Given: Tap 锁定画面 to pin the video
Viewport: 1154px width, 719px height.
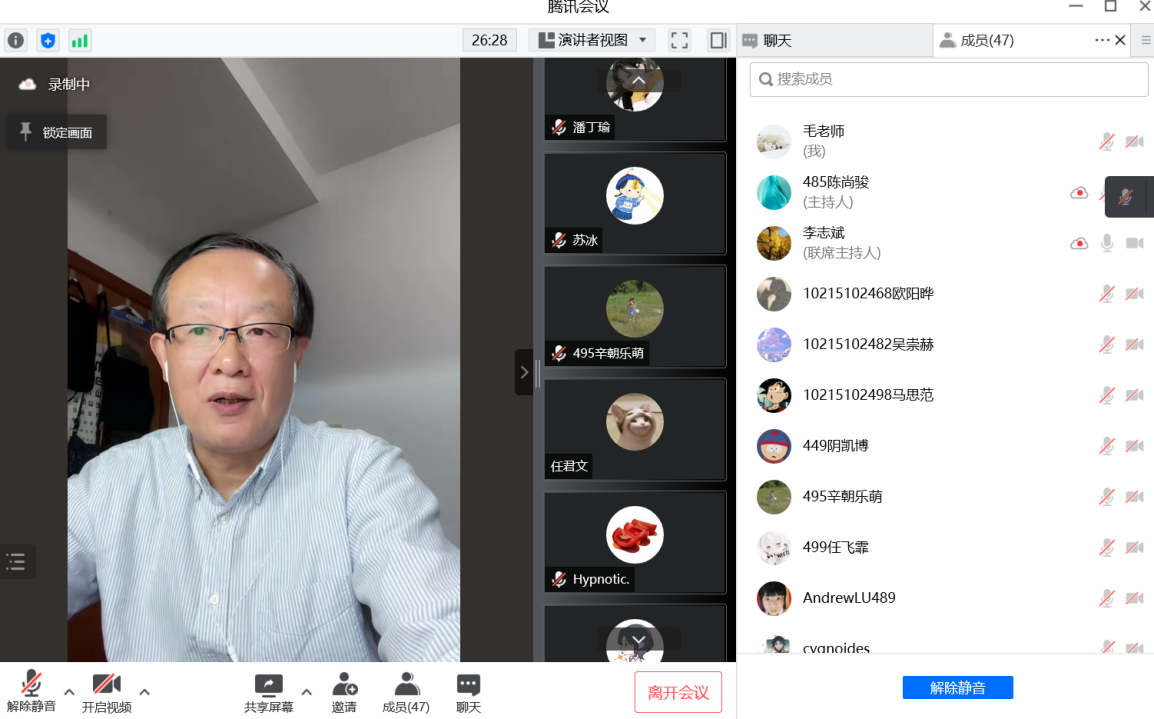Looking at the screenshot, I should 57,132.
